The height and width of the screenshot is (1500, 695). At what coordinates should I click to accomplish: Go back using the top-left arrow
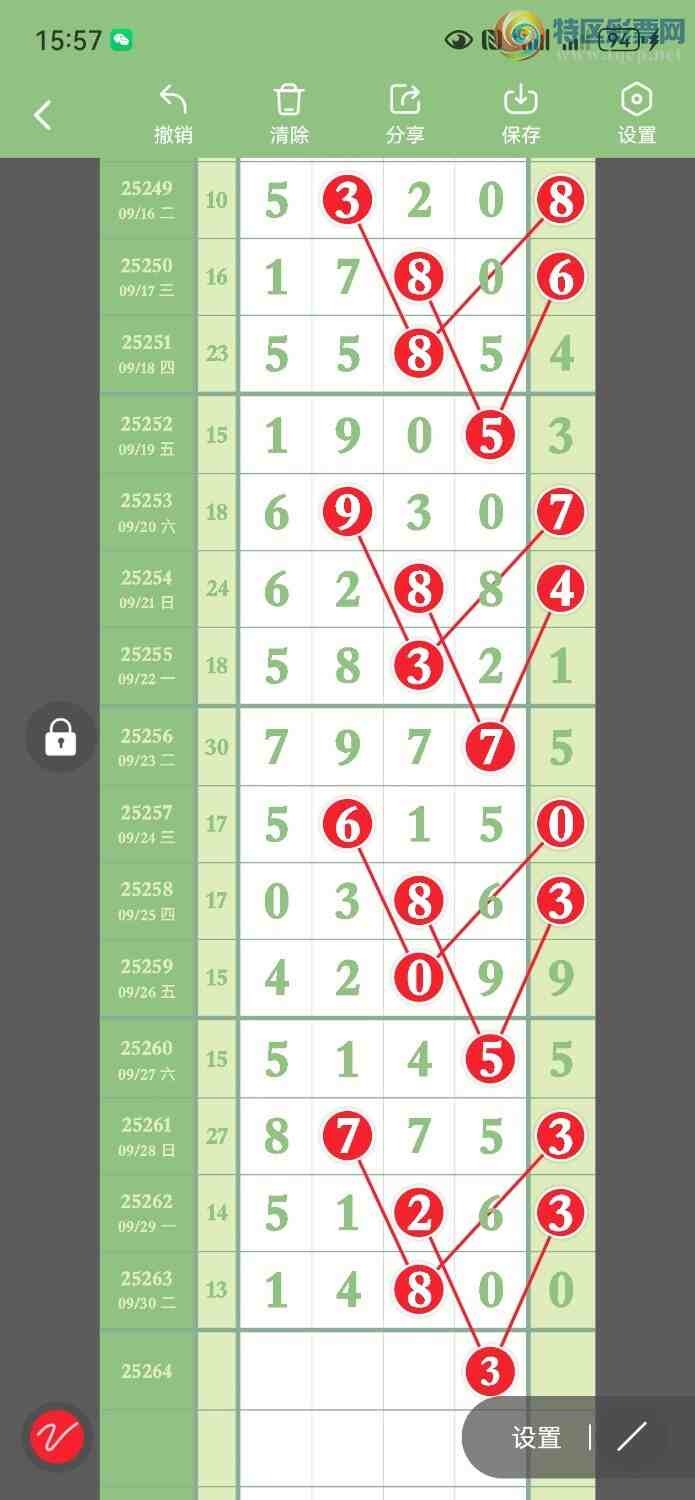coord(42,115)
